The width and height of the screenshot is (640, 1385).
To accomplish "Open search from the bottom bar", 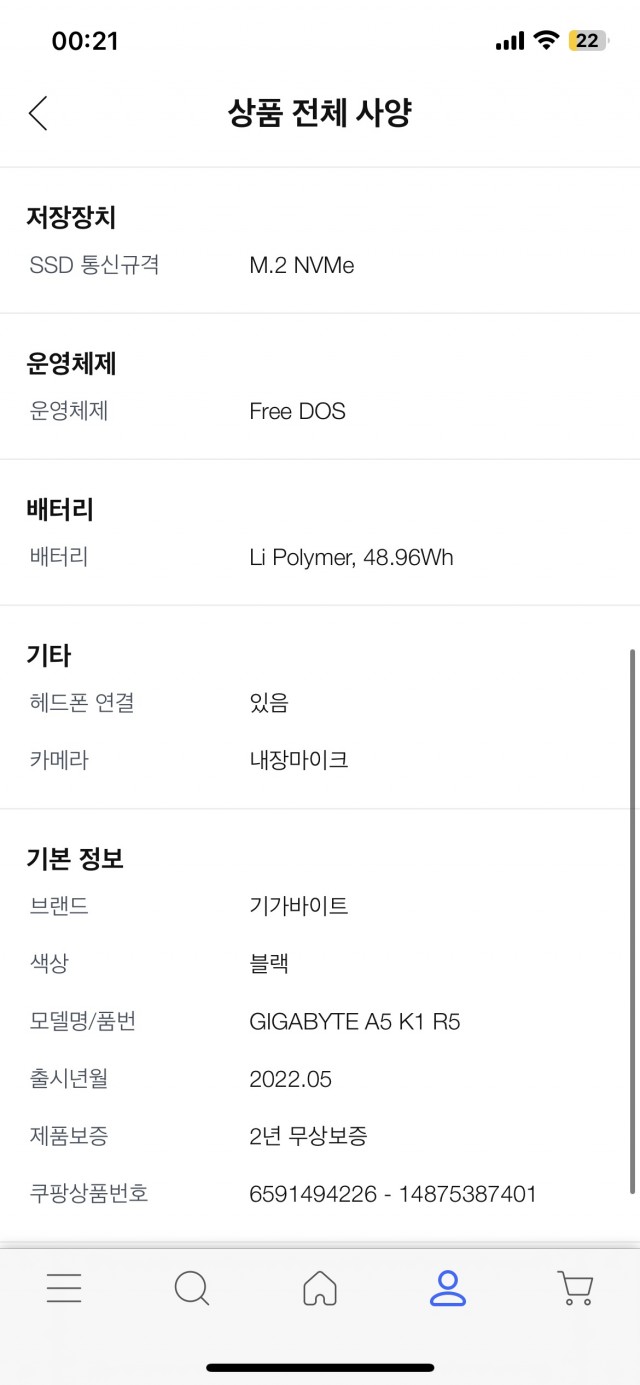I will [x=192, y=1288].
